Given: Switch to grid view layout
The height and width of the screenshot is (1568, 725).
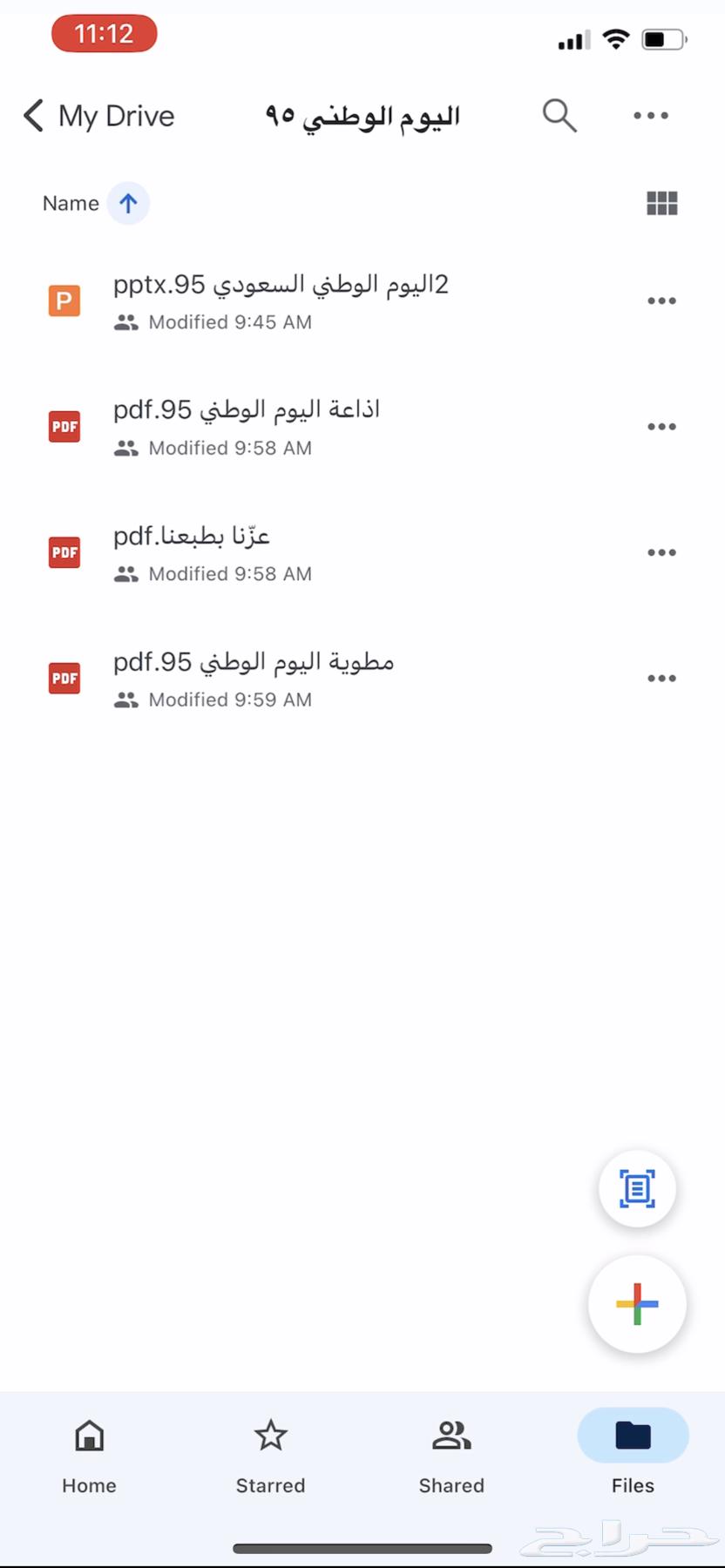Looking at the screenshot, I should point(662,203).
